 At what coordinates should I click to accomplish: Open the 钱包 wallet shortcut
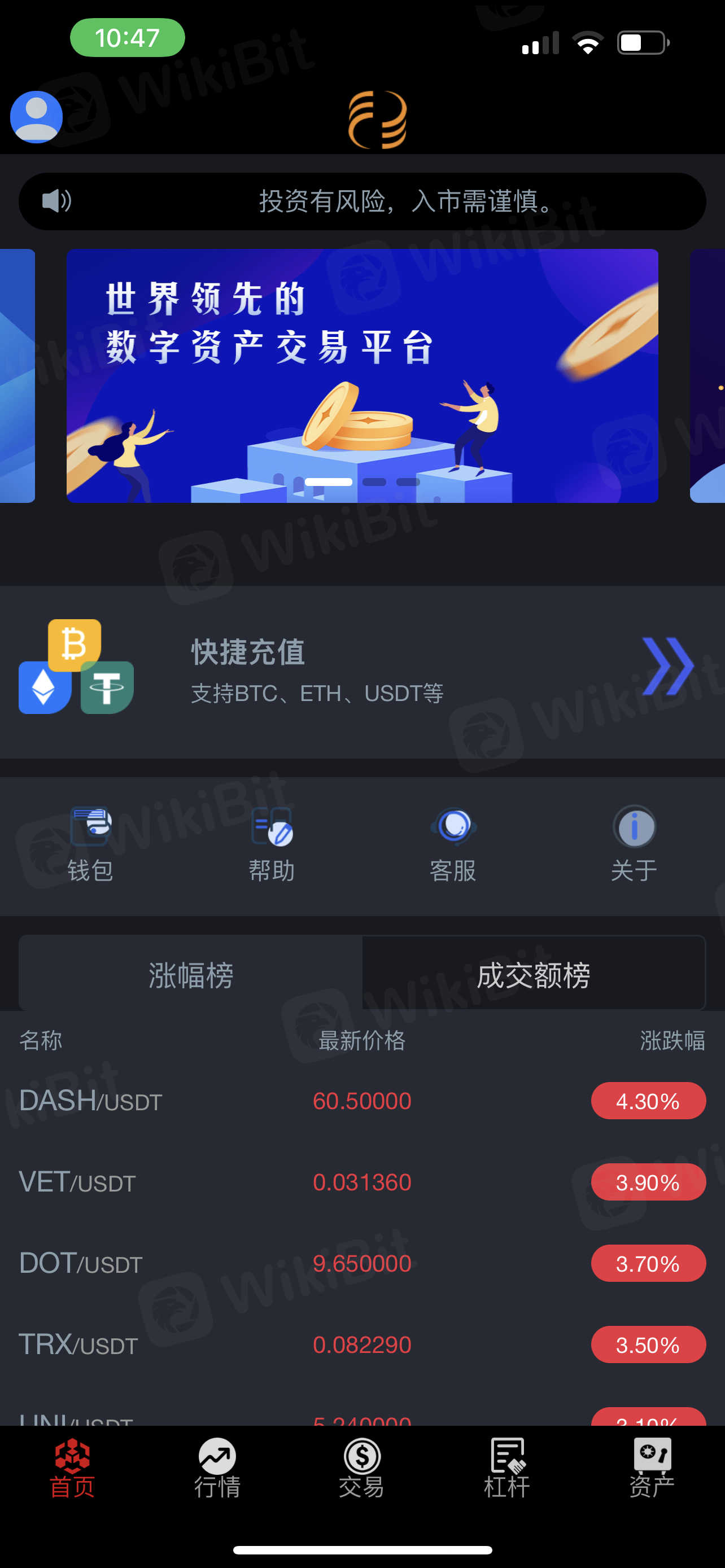click(90, 845)
